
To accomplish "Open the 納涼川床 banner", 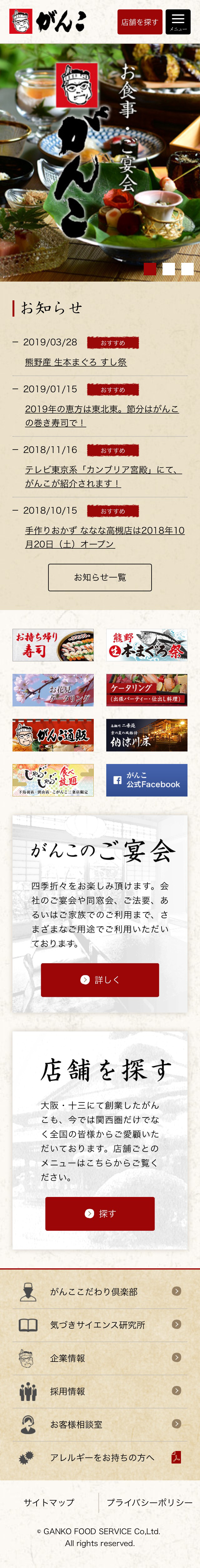I will [147, 735].
